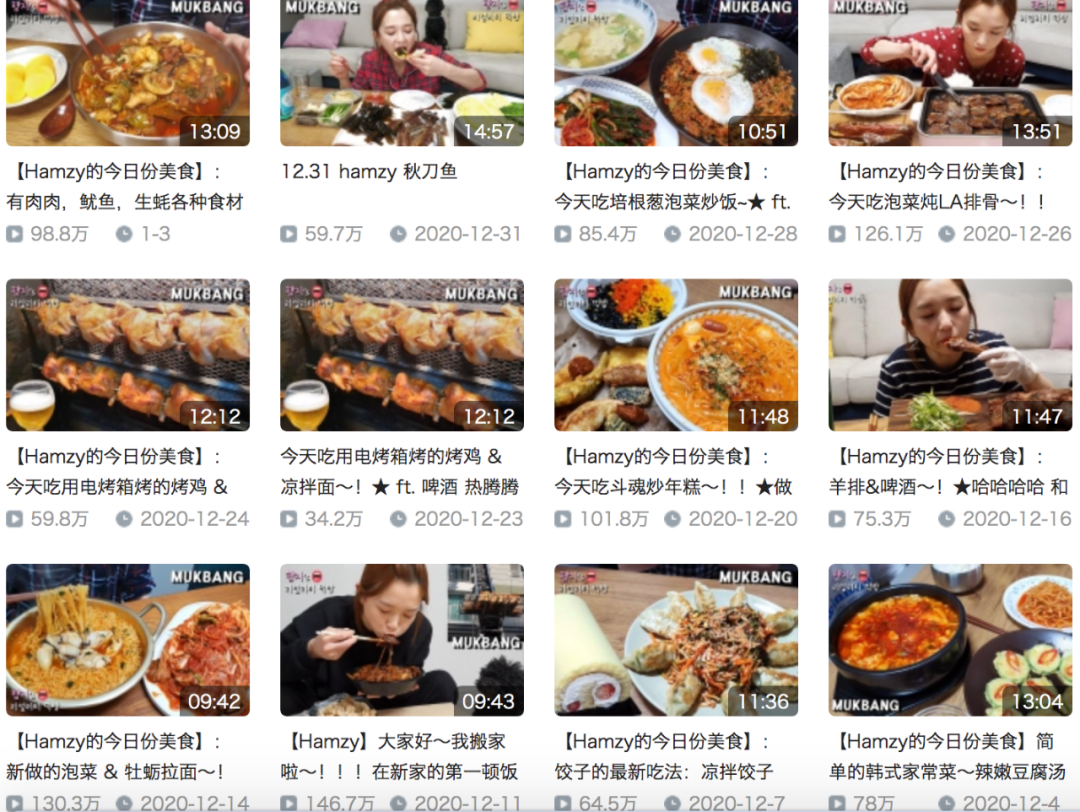Image resolution: width=1080 pixels, height=812 pixels.
Task: Open the 凉拌饺子 video
Action: click(676, 640)
